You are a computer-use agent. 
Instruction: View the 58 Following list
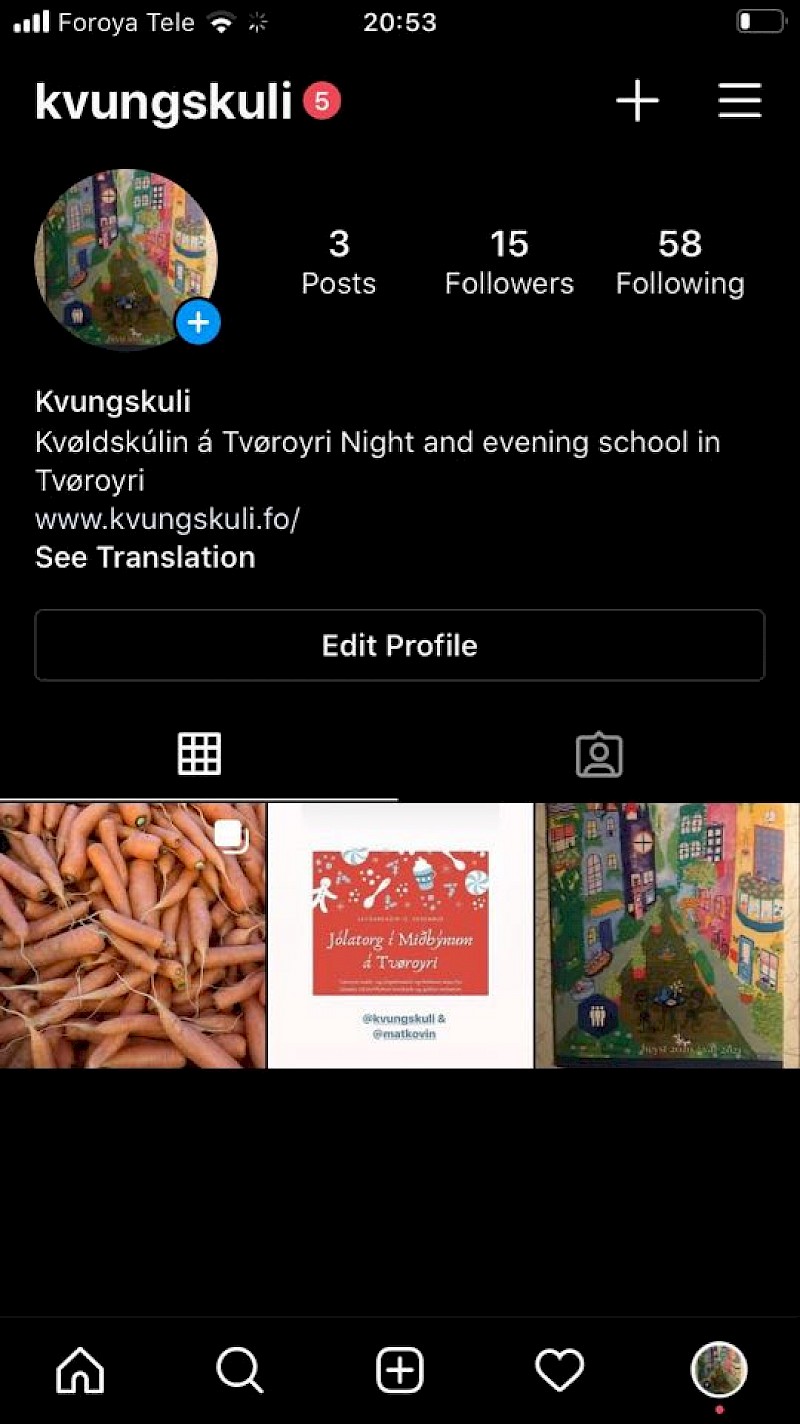click(680, 262)
